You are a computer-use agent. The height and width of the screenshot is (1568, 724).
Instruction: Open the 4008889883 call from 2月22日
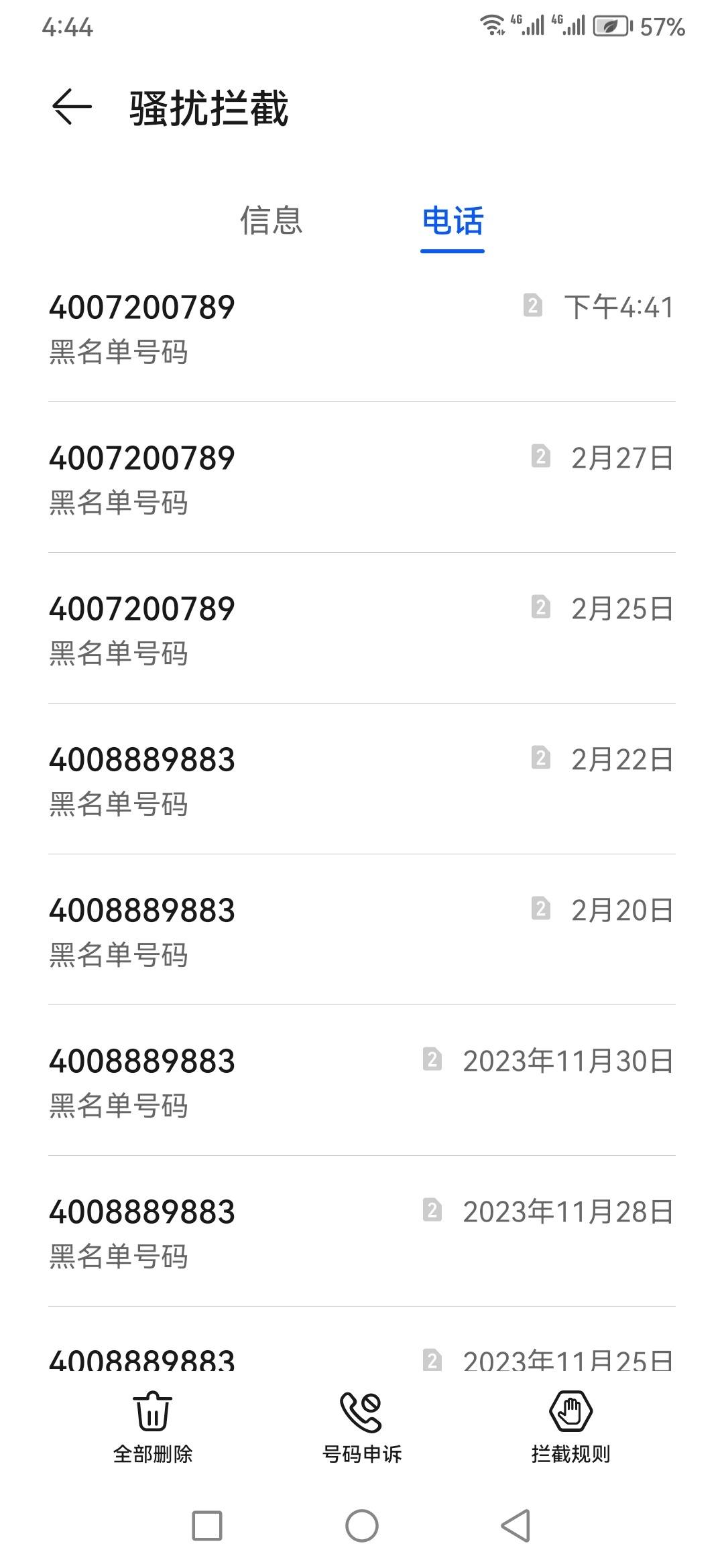click(x=362, y=779)
